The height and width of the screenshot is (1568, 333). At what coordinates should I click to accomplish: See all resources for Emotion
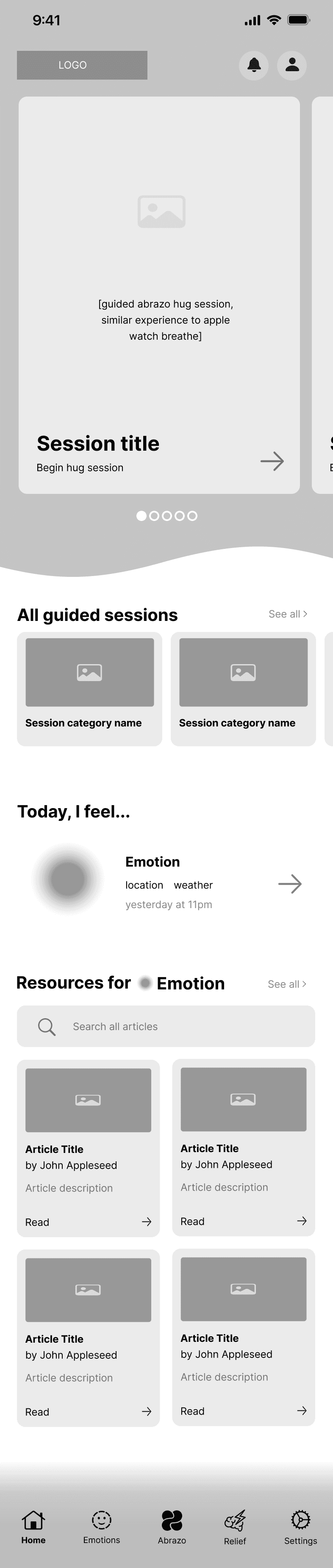click(x=287, y=984)
